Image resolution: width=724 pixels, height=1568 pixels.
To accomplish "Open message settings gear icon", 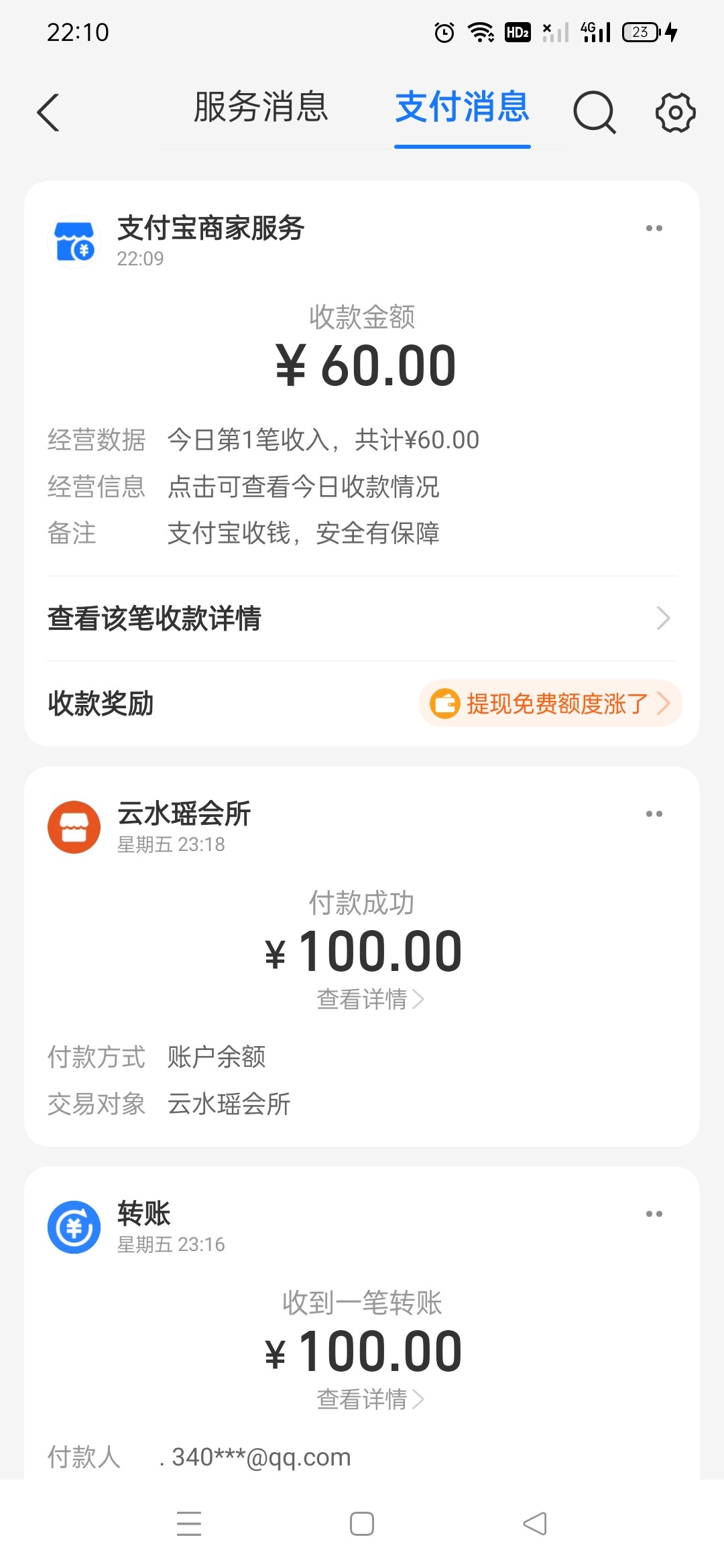I will pyautogui.click(x=674, y=112).
